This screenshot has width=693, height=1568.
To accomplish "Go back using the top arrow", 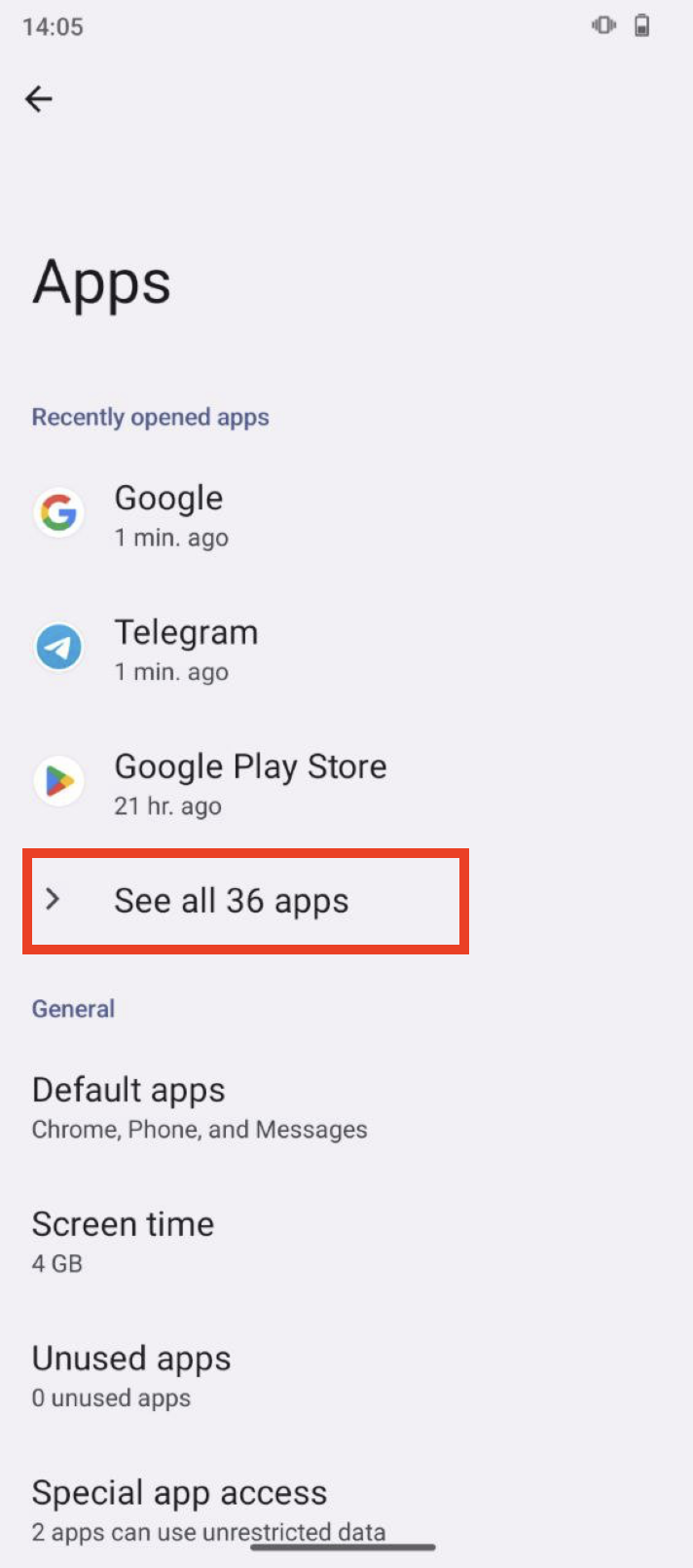I will click(x=39, y=98).
